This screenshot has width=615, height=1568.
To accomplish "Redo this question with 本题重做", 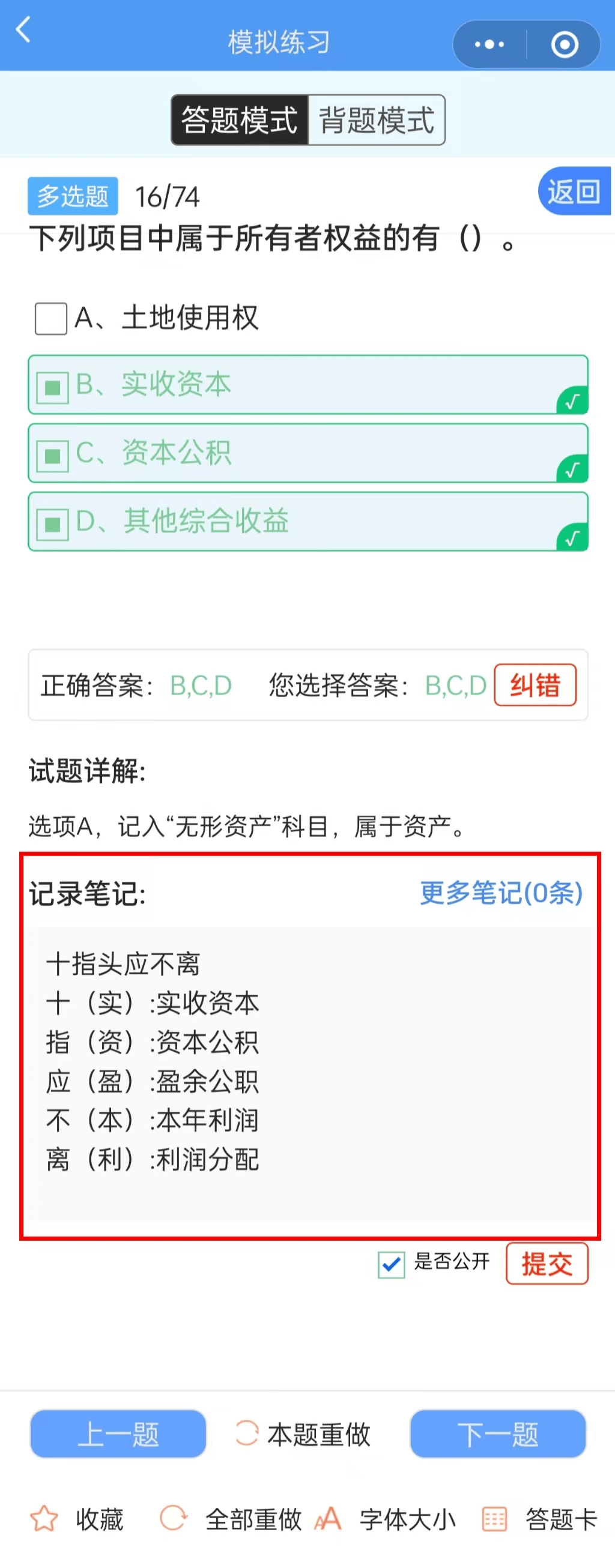I will (x=304, y=1434).
